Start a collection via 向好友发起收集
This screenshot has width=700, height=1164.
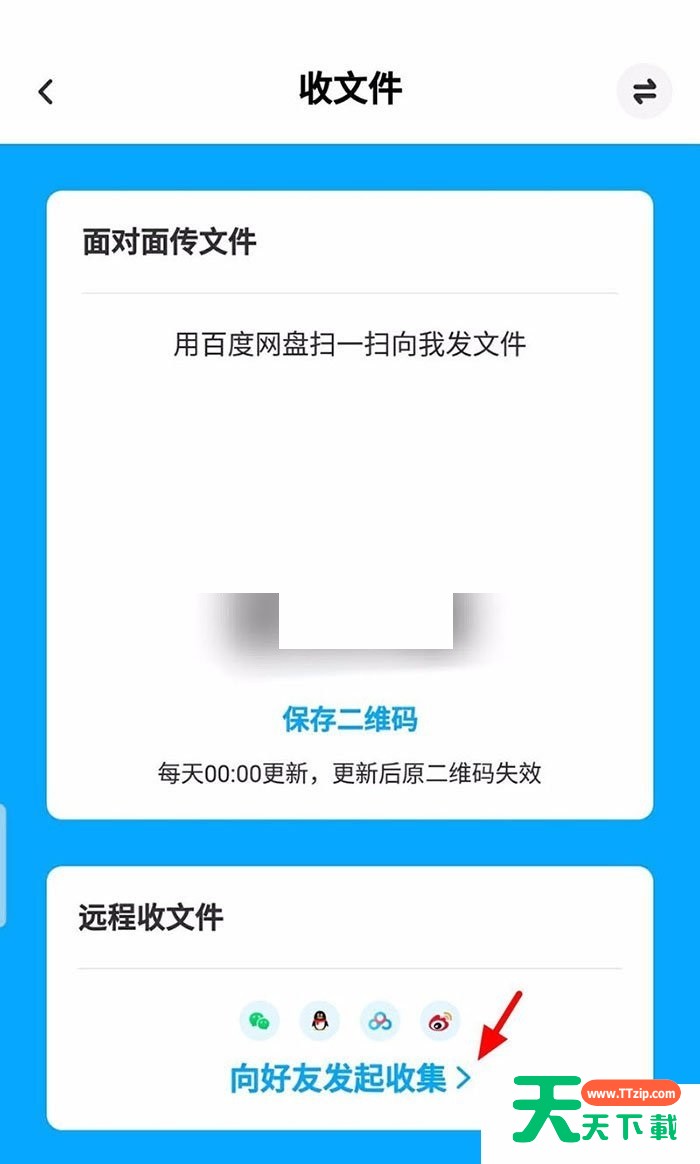click(350, 1077)
